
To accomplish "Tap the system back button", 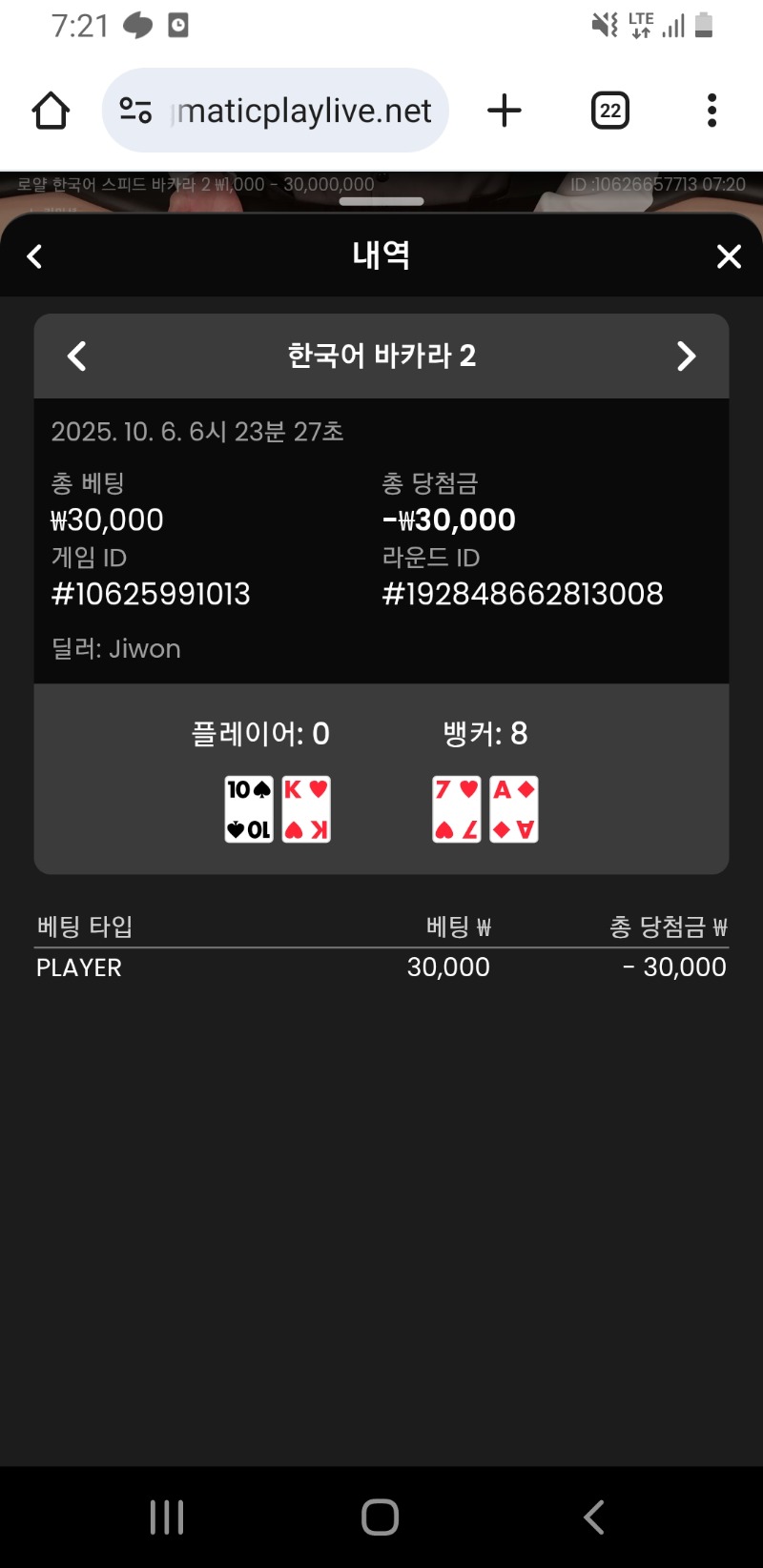I will click(x=593, y=1517).
